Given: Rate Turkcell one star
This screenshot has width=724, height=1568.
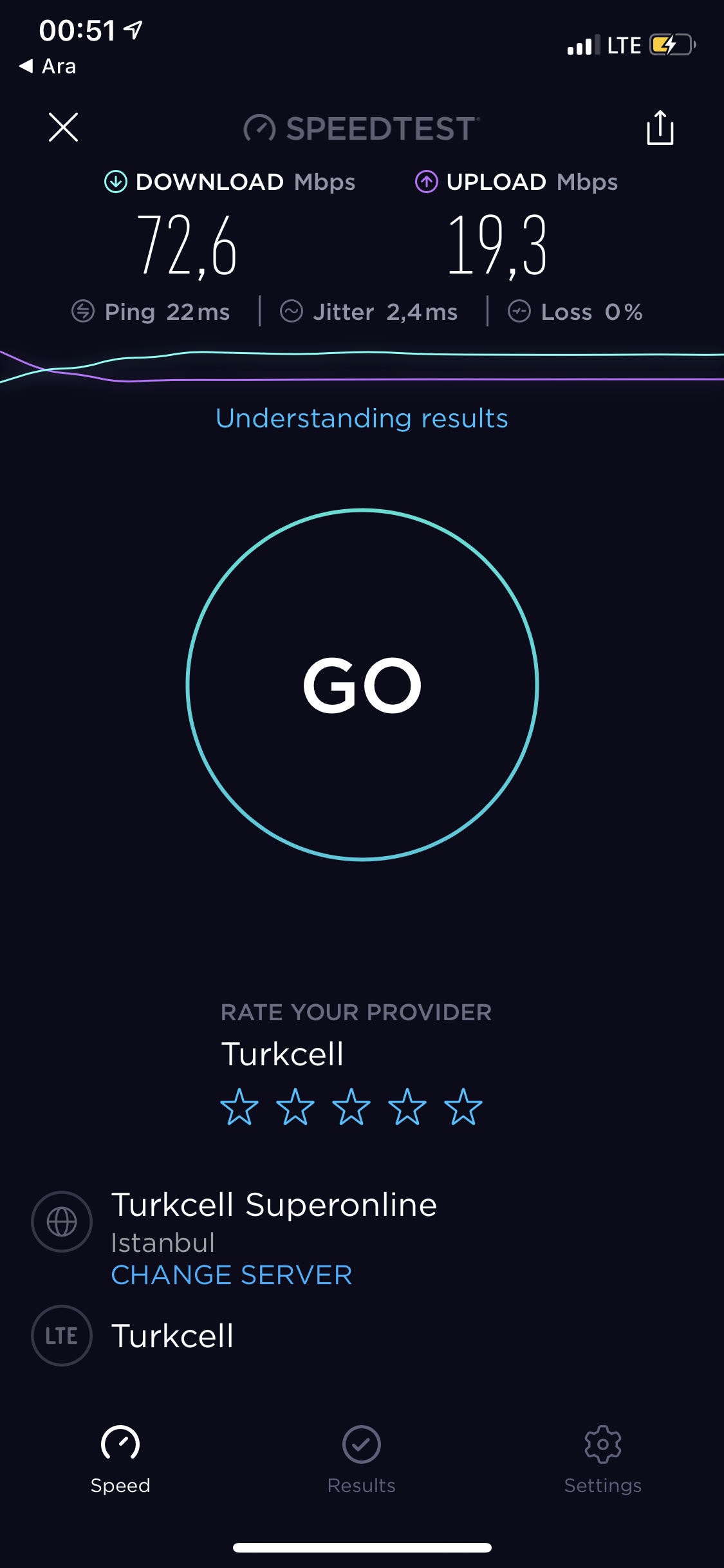Looking at the screenshot, I should coord(239,1107).
